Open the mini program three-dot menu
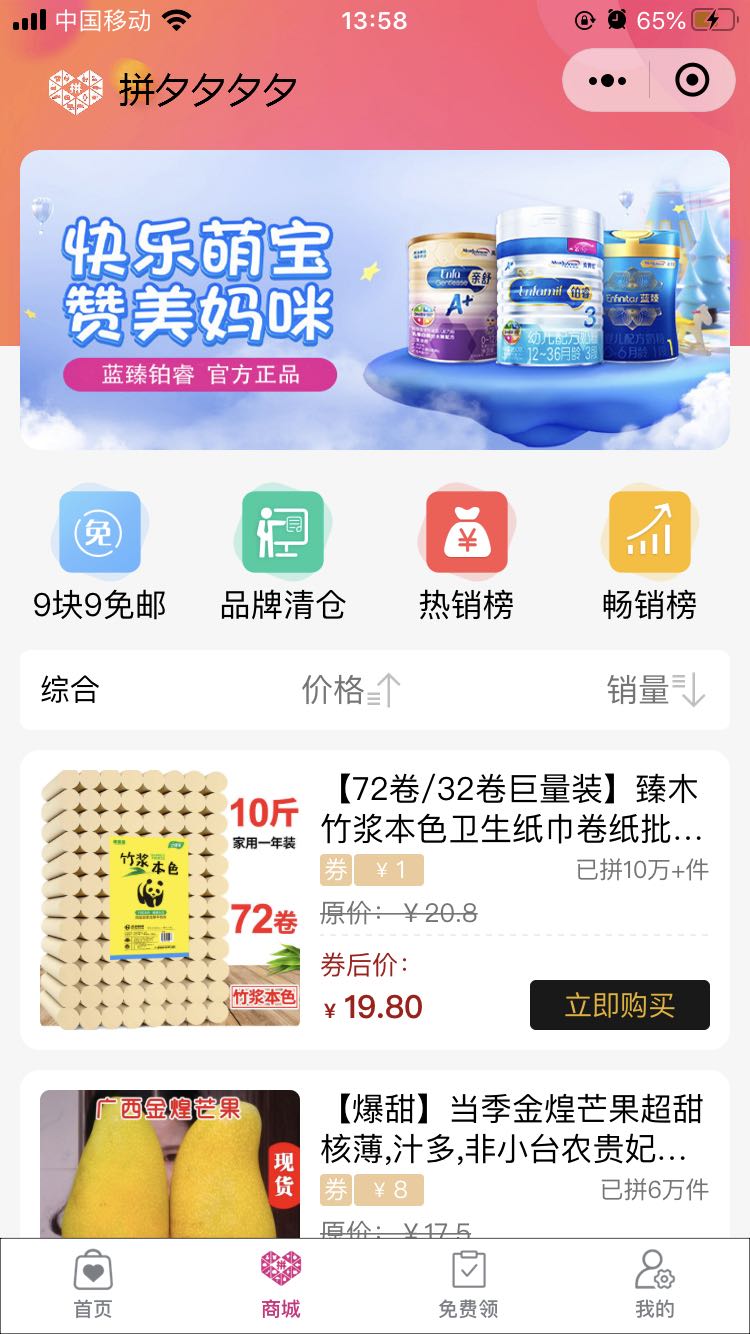 (x=607, y=81)
